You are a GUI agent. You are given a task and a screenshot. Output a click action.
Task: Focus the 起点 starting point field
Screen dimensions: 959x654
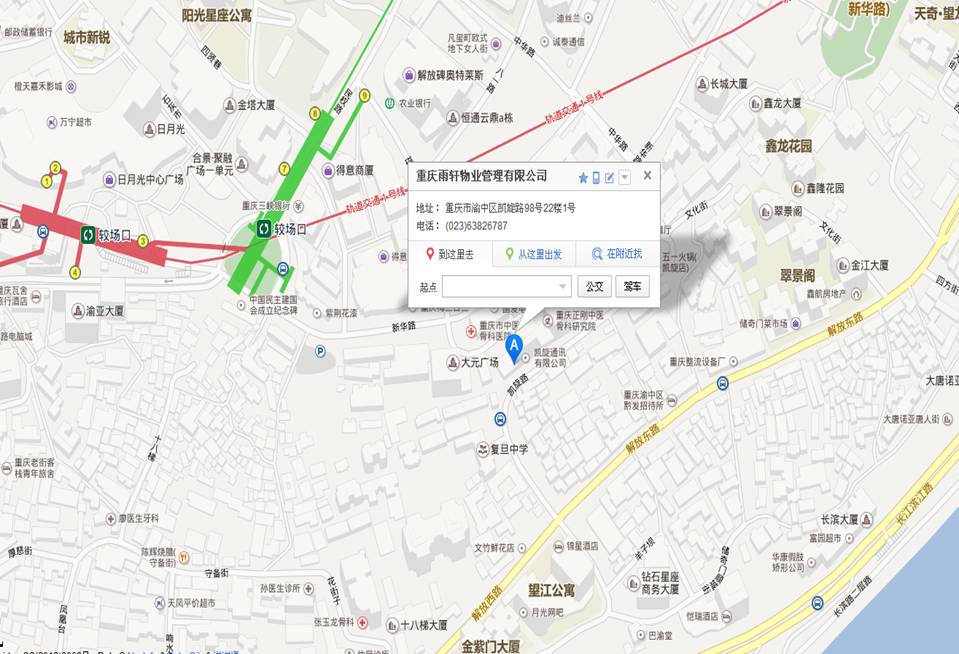pyautogui.click(x=500, y=286)
